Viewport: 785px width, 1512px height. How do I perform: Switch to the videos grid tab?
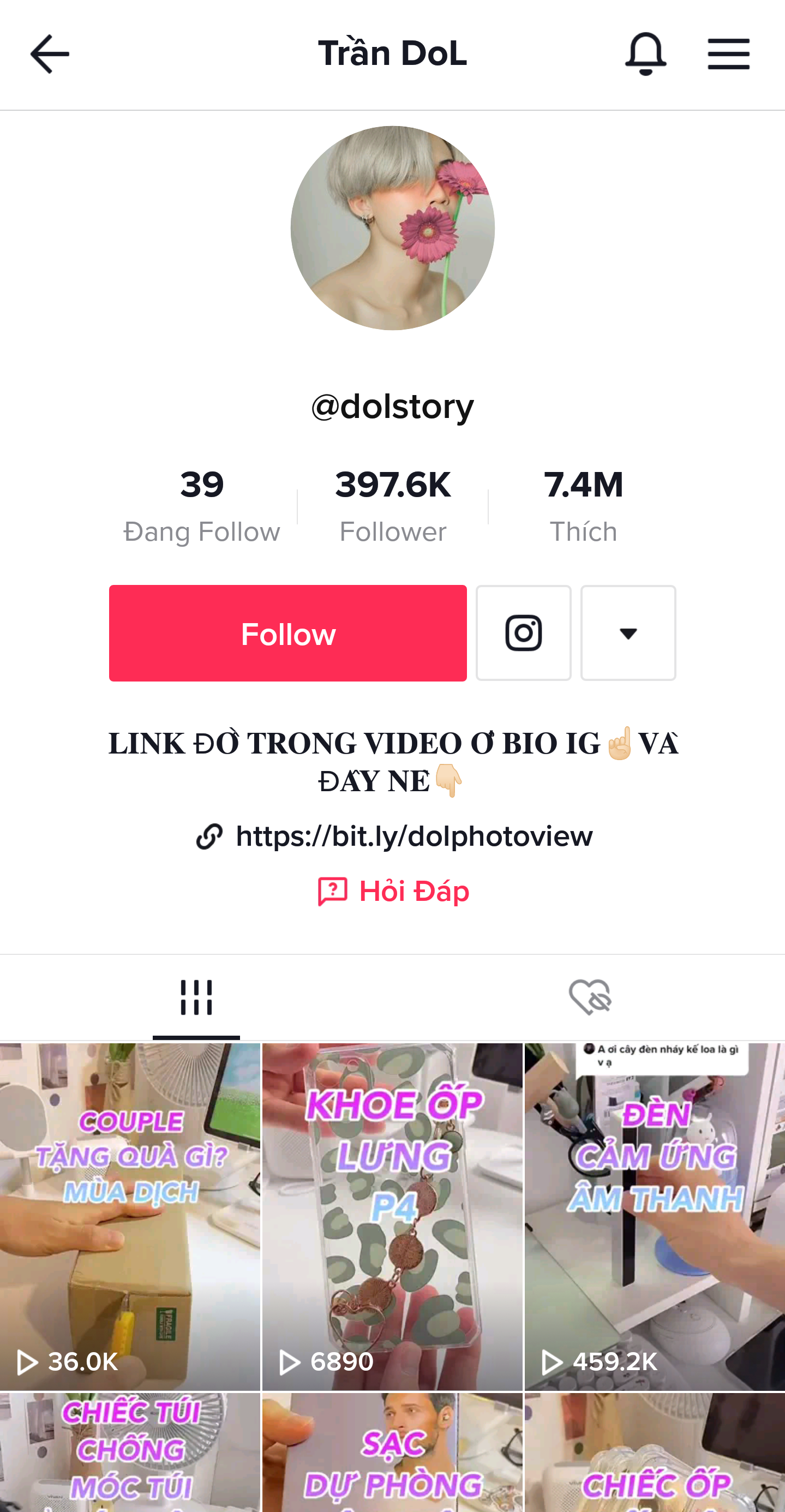coord(196,997)
